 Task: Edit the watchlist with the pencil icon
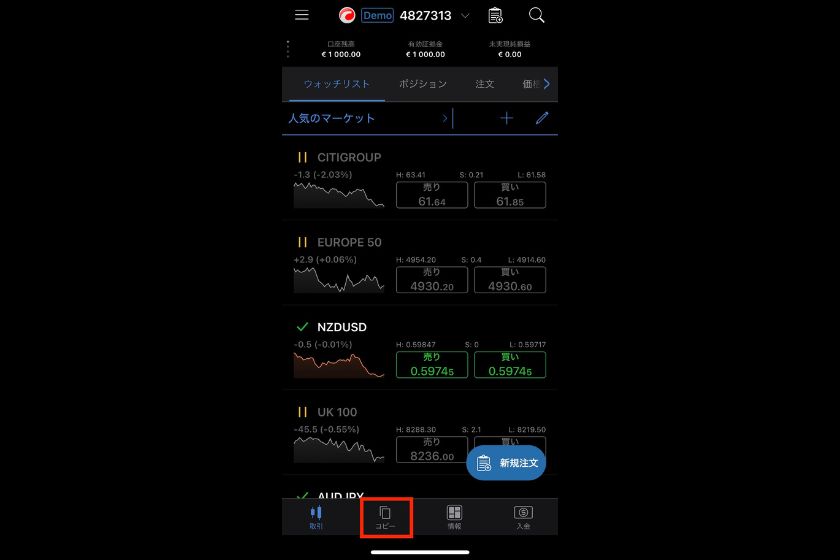[542, 118]
